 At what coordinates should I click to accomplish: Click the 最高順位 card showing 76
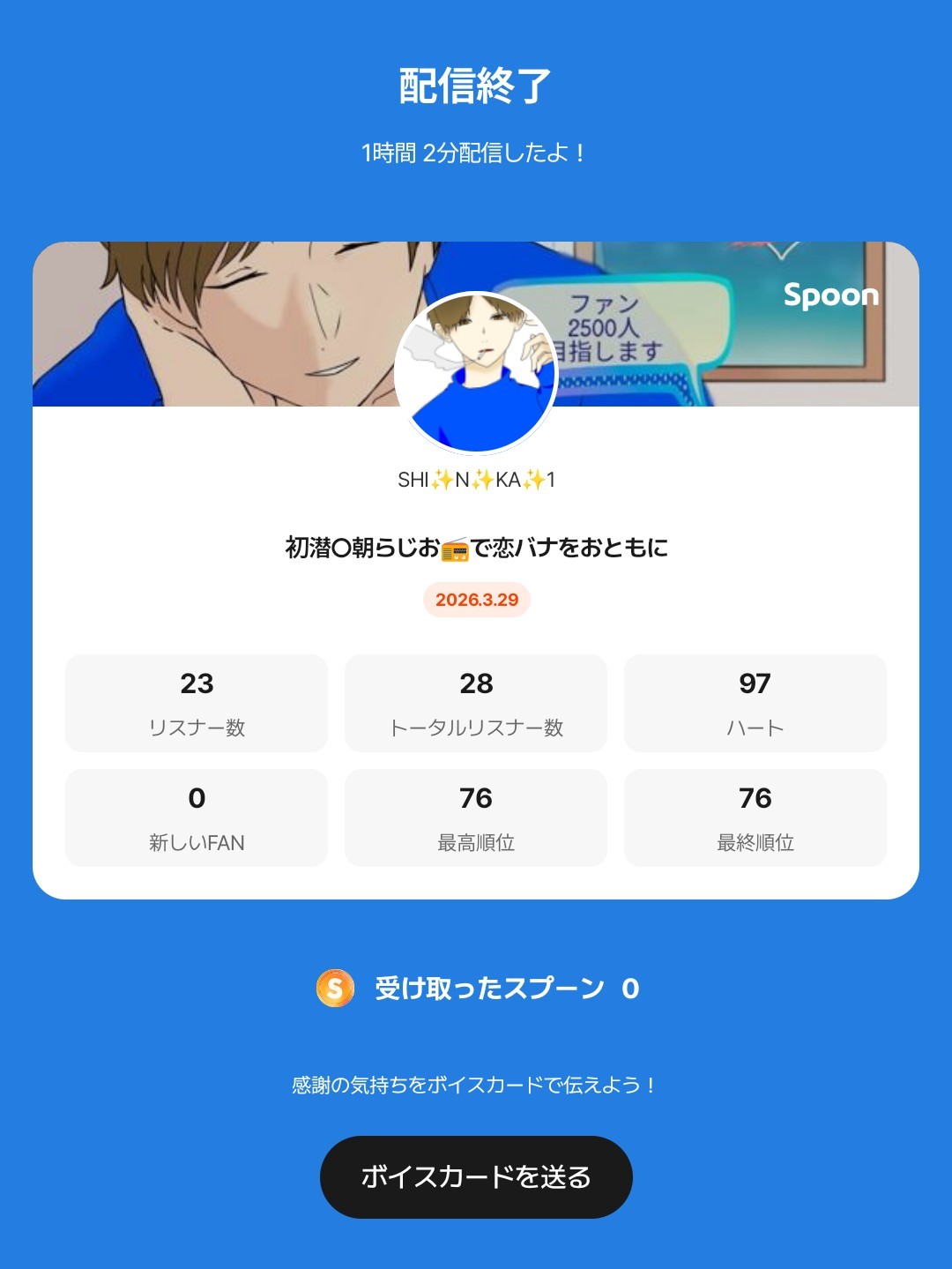click(x=476, y=817)
